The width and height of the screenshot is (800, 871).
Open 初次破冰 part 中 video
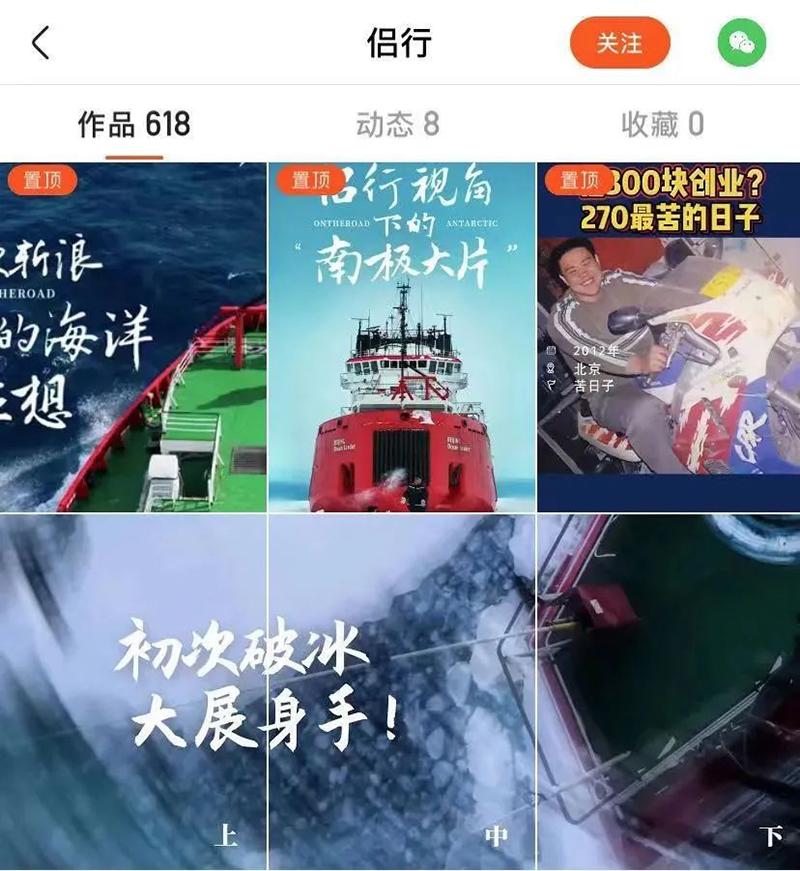(x=401, y=692)
